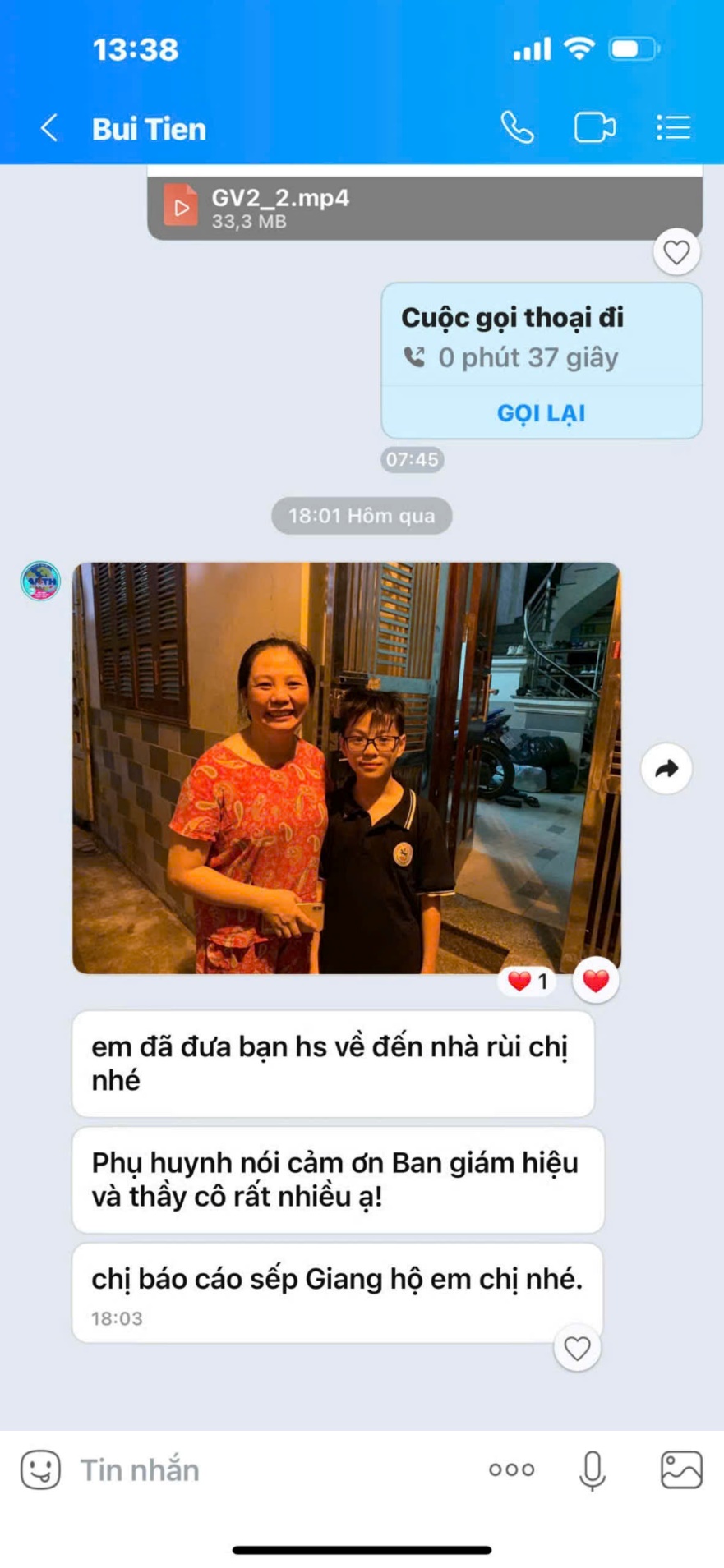Start a voice call with Bui Tien
This screenshot has width=724, height=1568.
tap(517, 128)
